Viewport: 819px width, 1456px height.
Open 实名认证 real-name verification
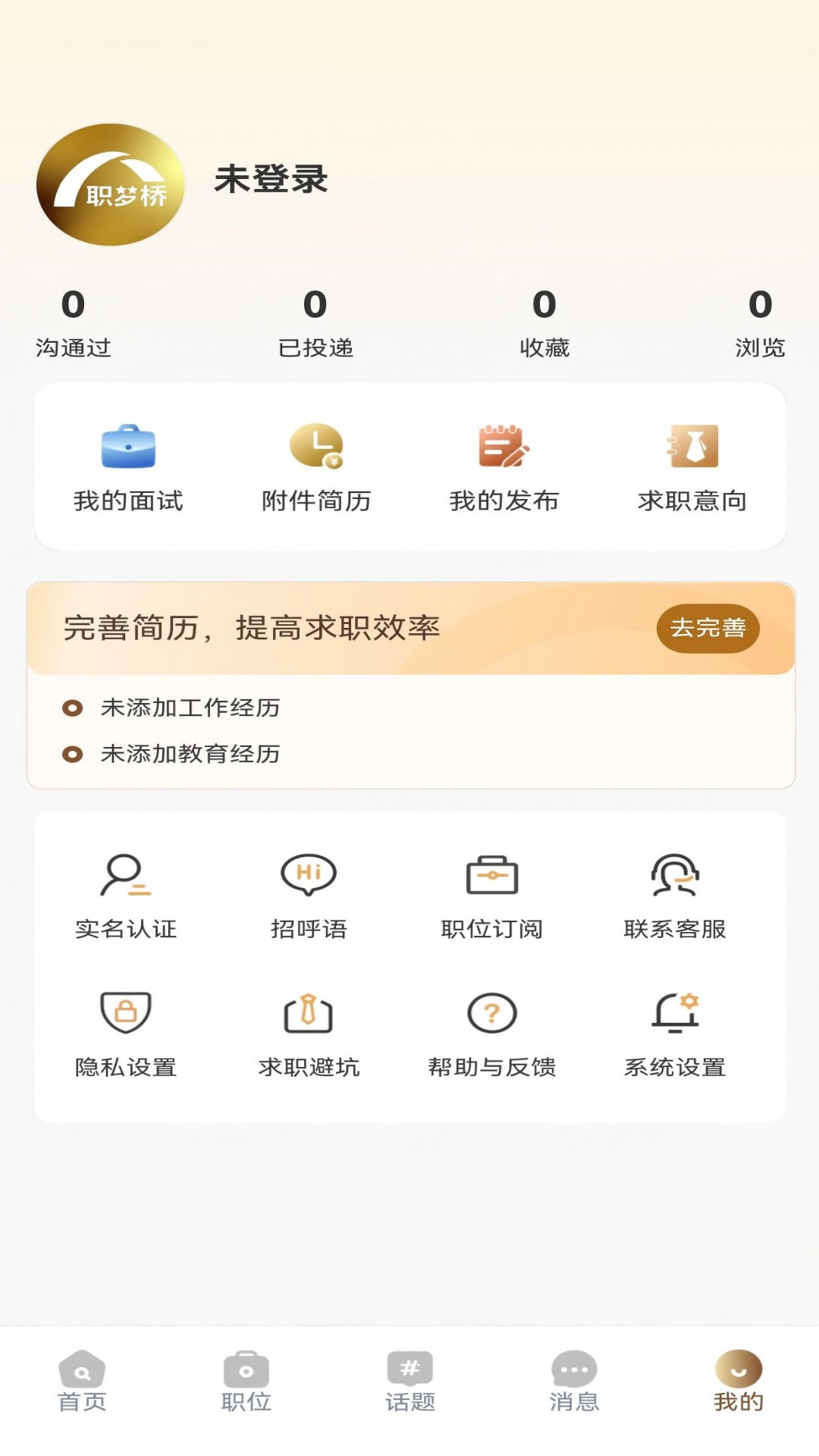coord(125,895)
